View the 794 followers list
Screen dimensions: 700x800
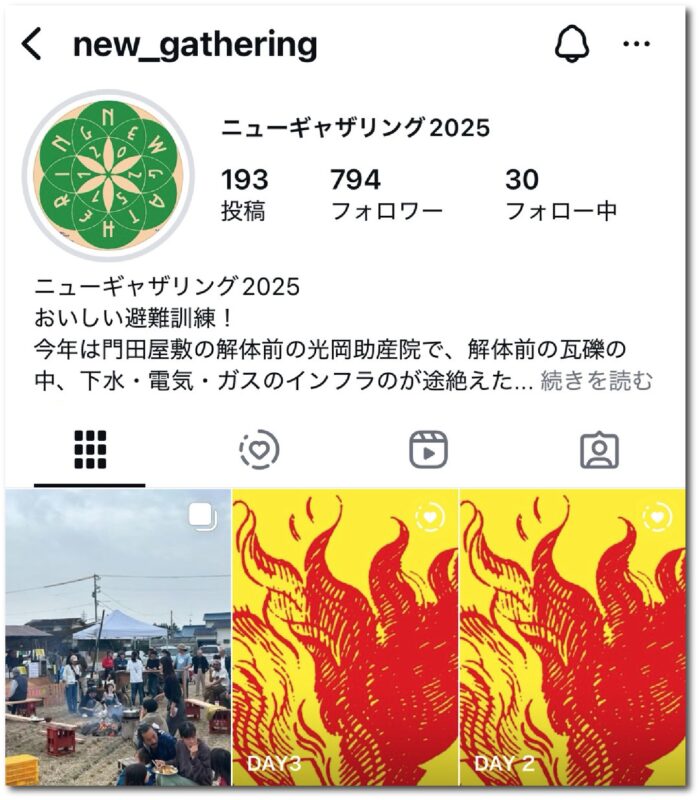(385, 194)
